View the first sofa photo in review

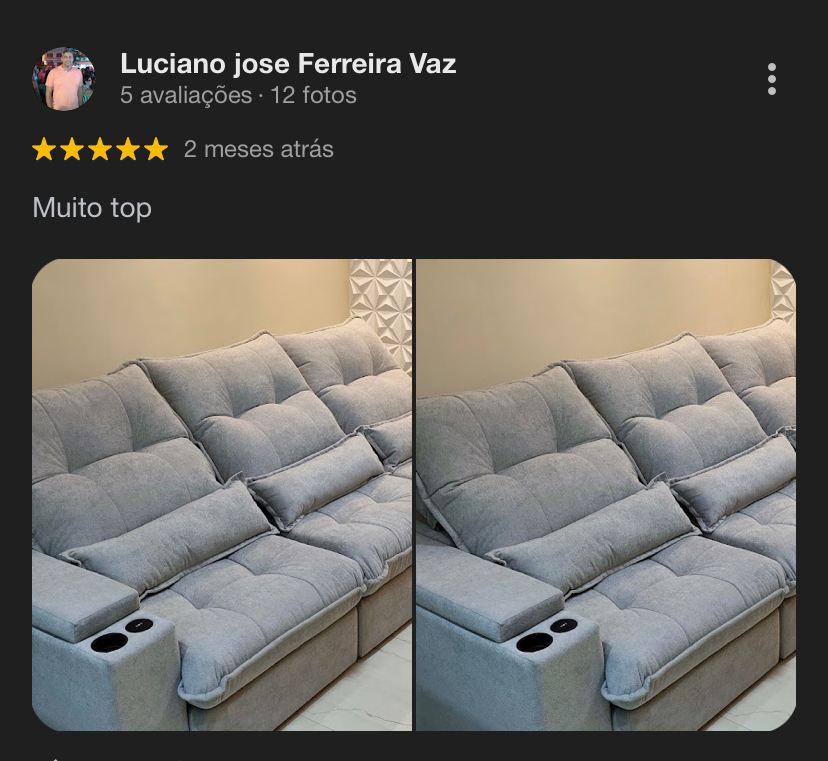point(222,495)
